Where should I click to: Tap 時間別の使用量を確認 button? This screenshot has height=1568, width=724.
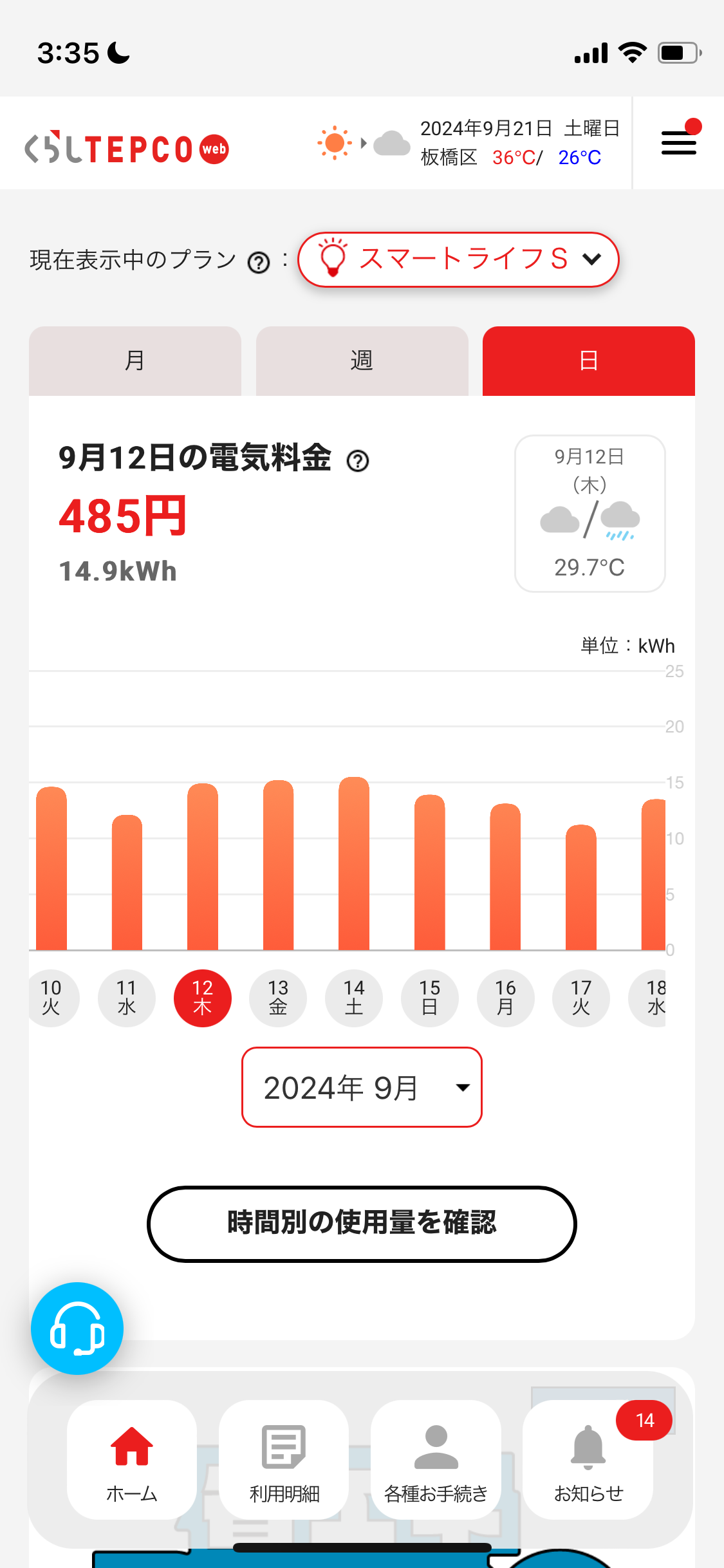point(362,1224)
